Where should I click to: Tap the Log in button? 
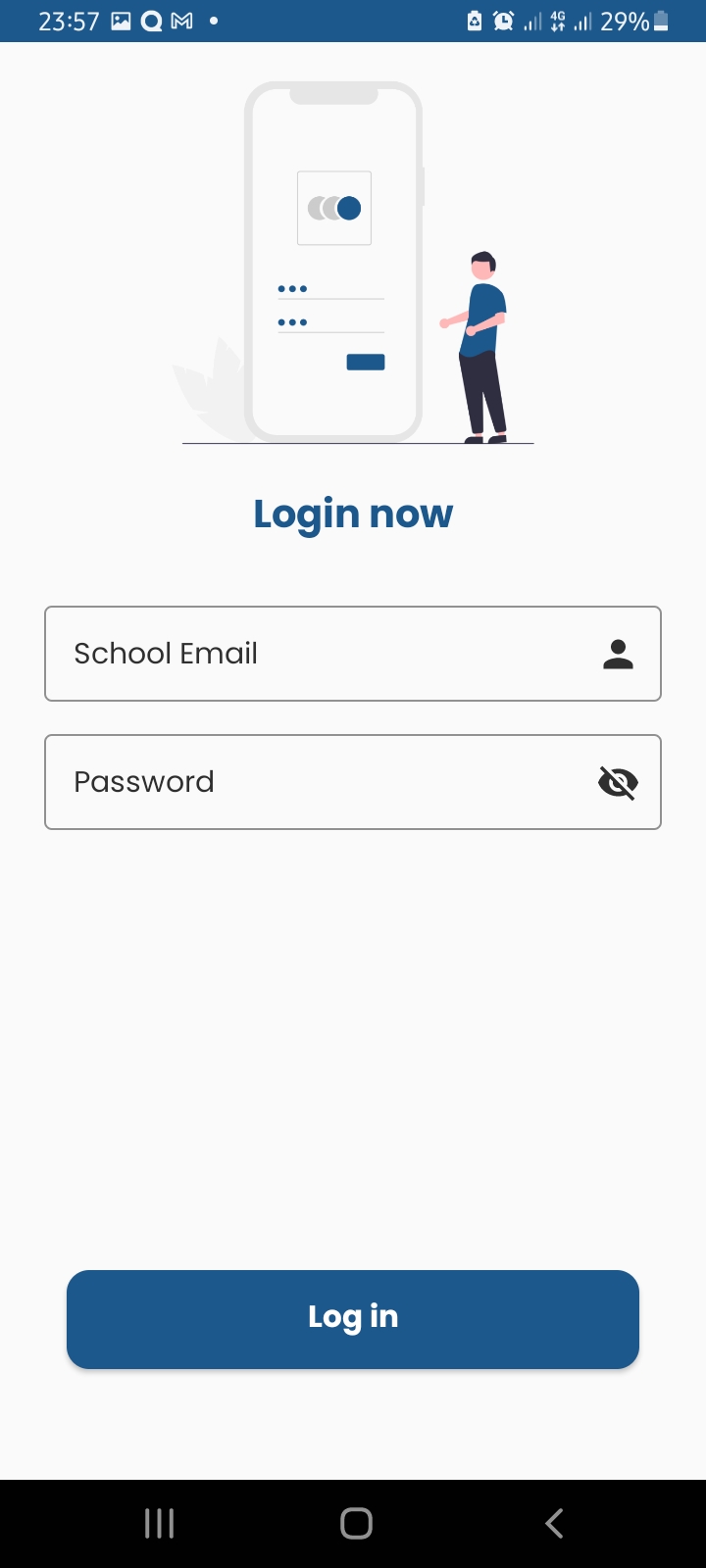(x=353, y=1318)
